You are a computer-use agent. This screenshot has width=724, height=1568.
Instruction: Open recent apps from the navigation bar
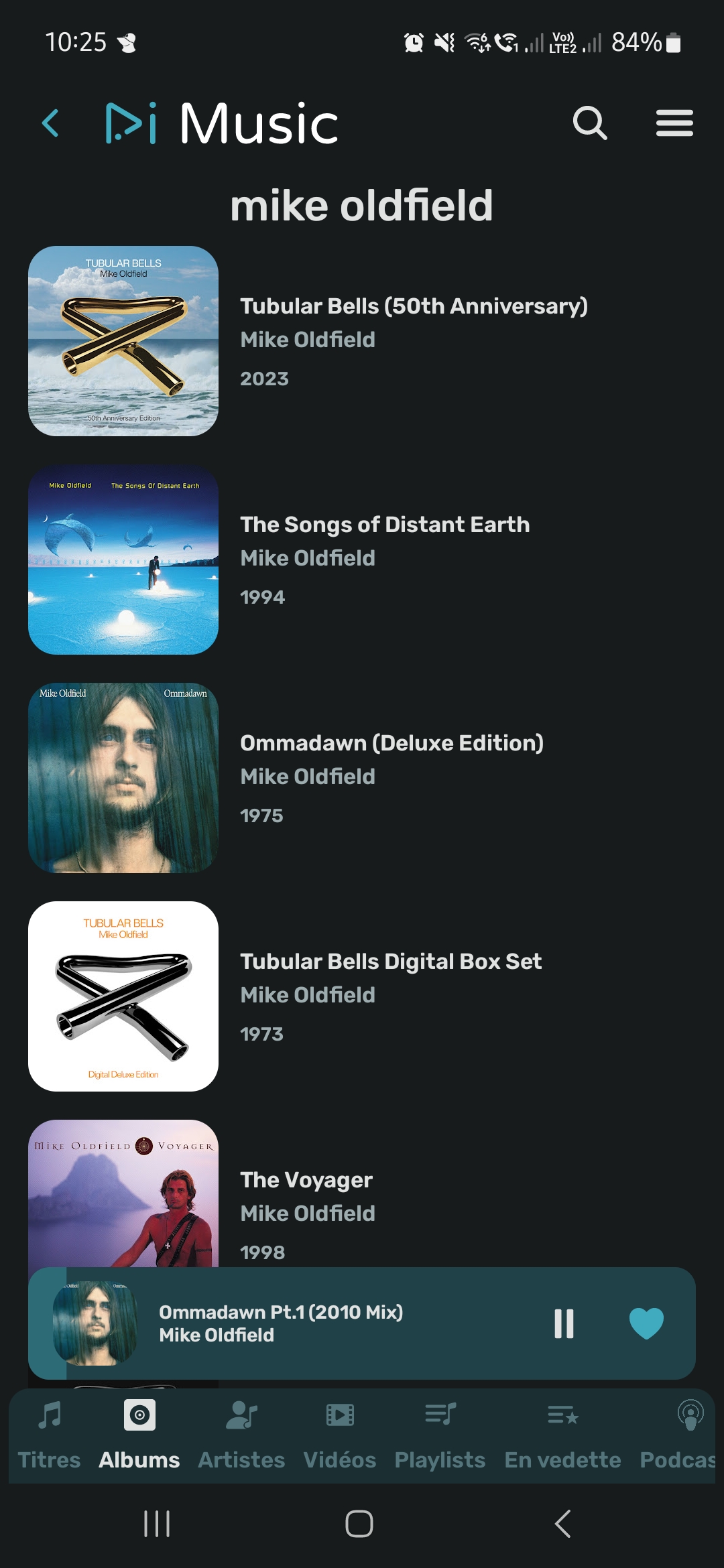[157, 1524]
